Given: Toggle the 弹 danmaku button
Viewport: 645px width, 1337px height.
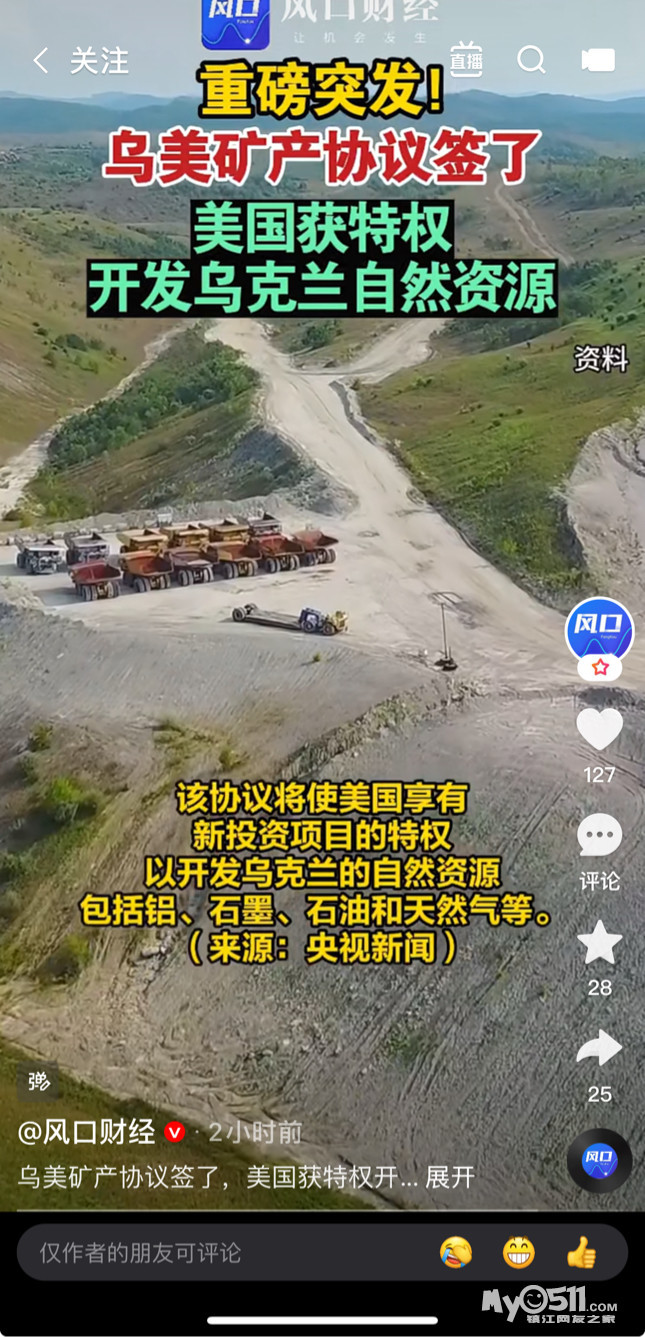Looking at the screenshot, I should pos(39,1081).
